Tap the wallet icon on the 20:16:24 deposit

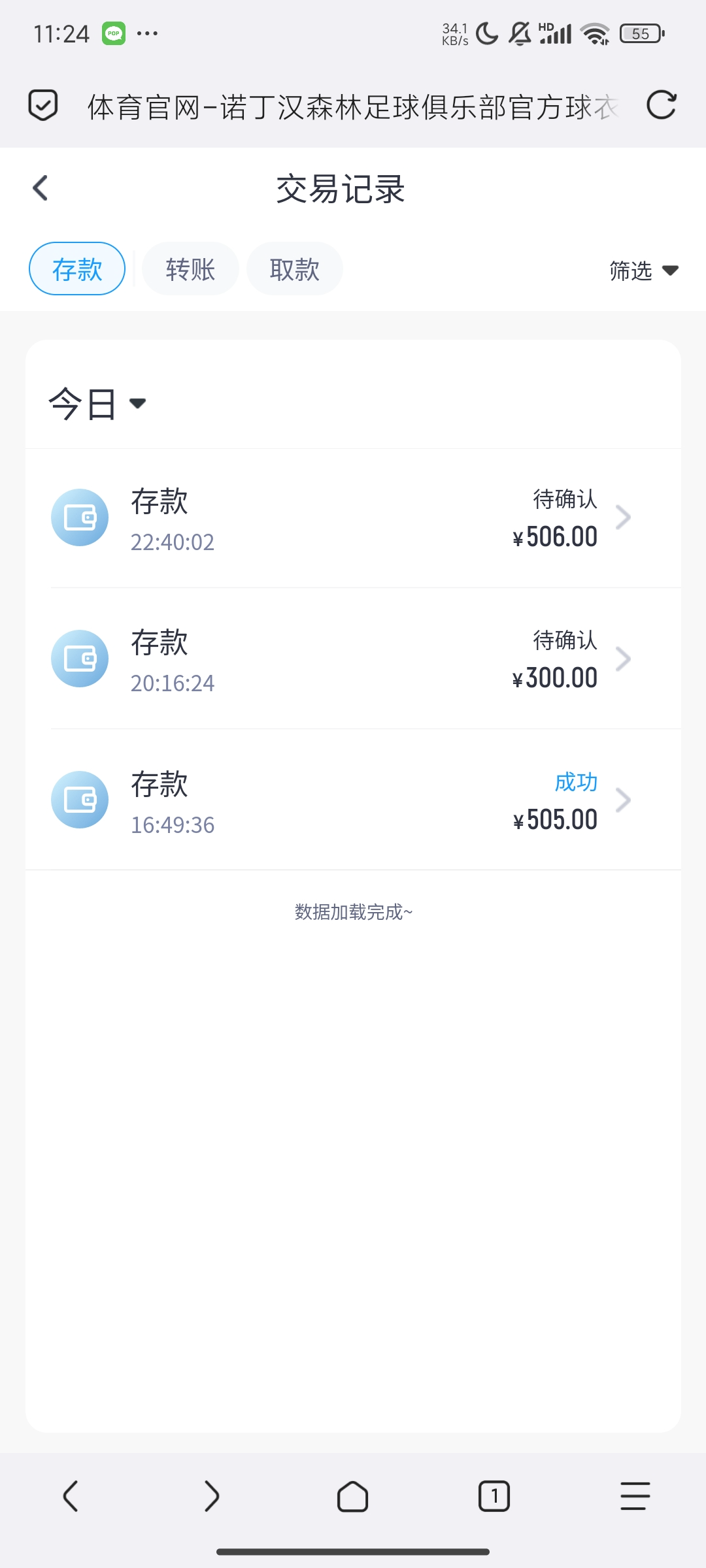tap(80, 658)
